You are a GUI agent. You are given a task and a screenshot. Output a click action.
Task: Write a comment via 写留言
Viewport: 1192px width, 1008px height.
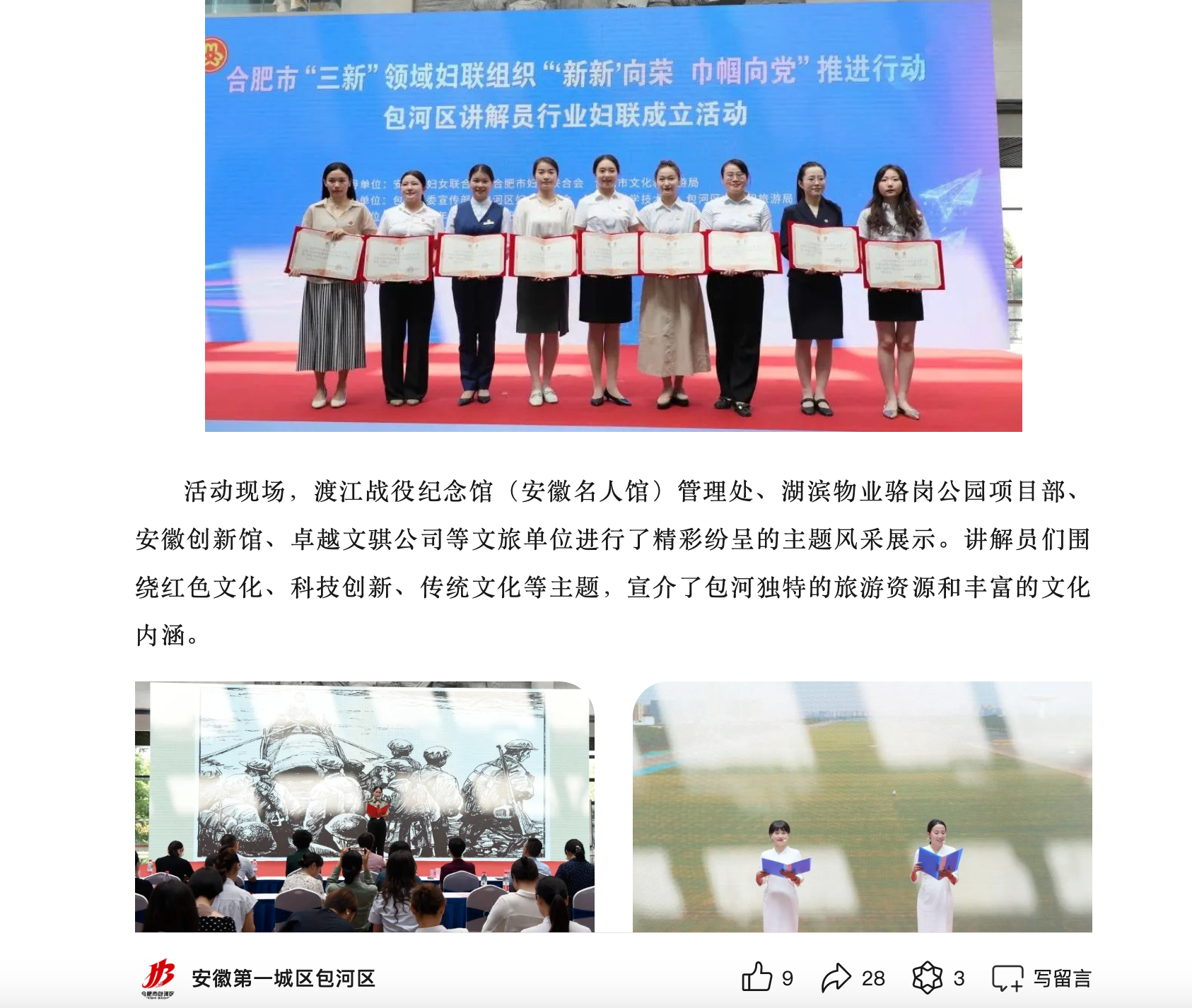point(1043,978)
